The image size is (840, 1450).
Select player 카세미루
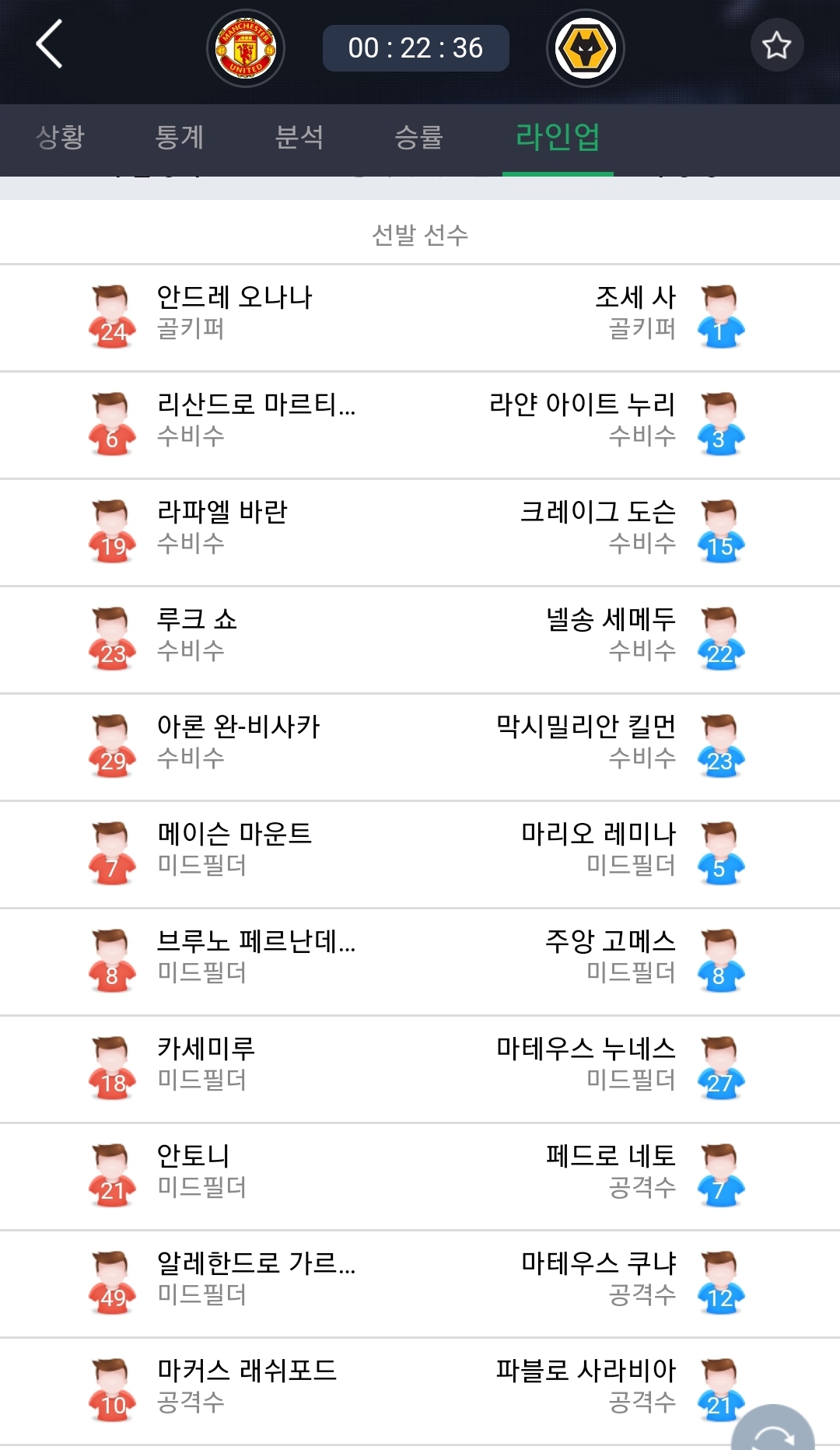coord(206,1049)
